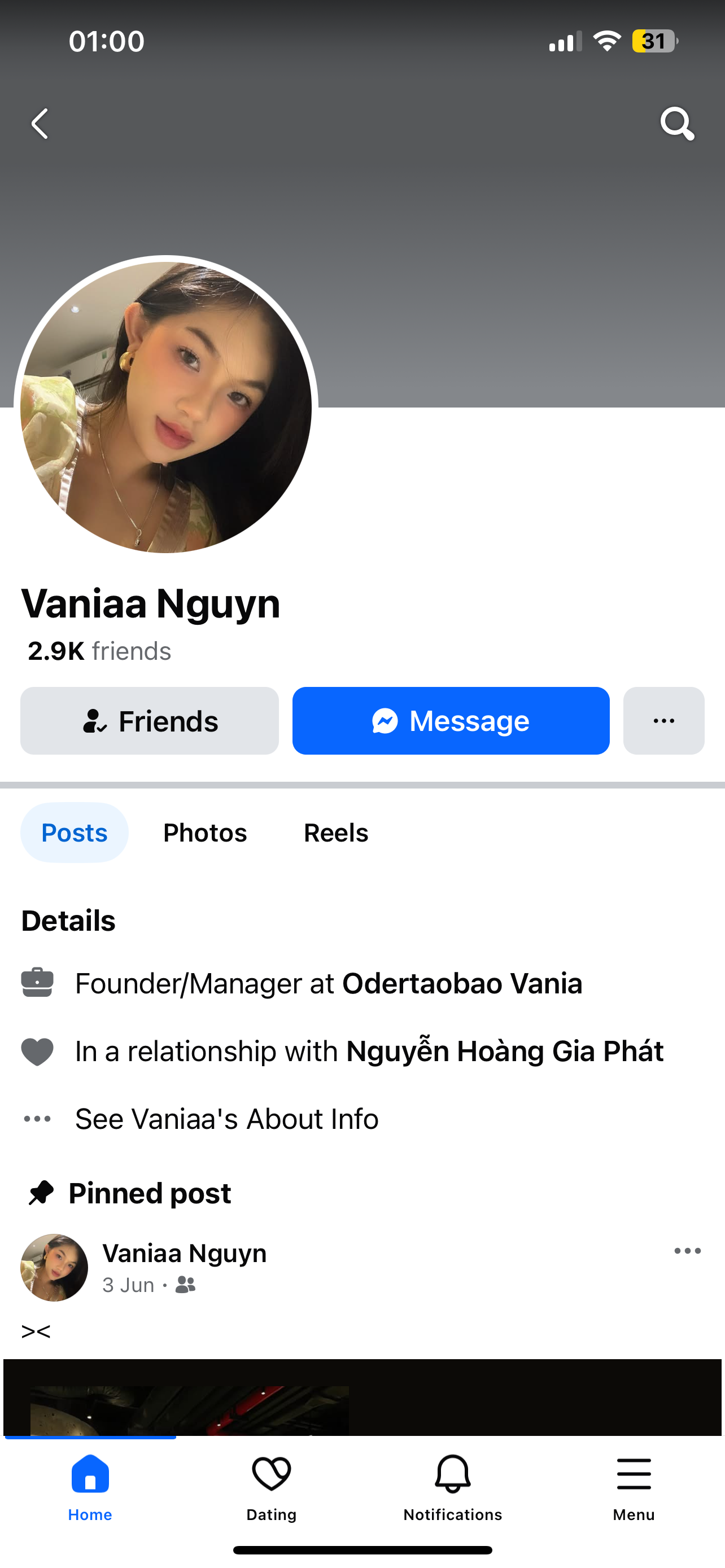Select the Posts tab

[x=75, y=833]
